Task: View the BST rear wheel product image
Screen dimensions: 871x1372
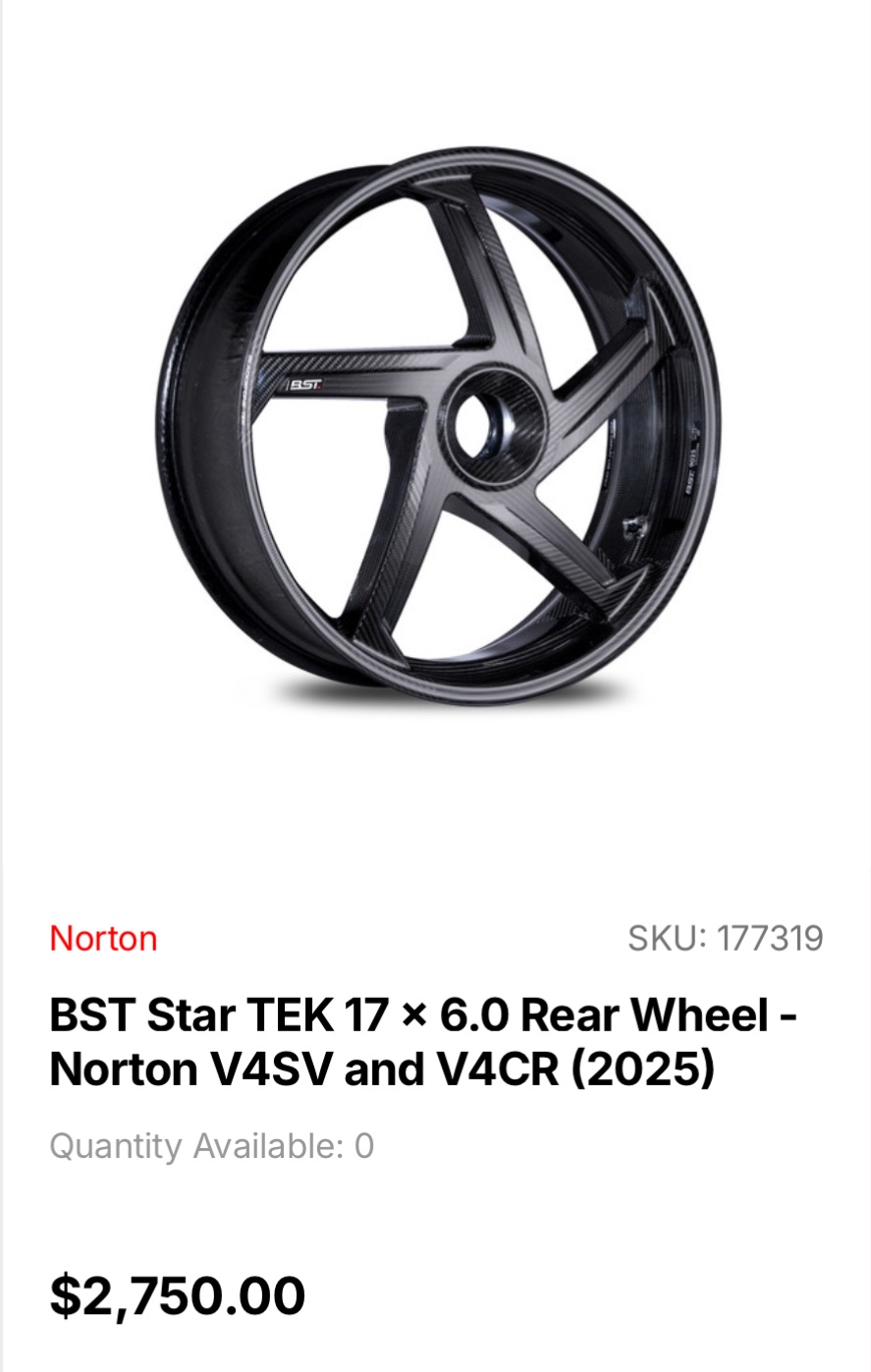Action: [437, 427]
